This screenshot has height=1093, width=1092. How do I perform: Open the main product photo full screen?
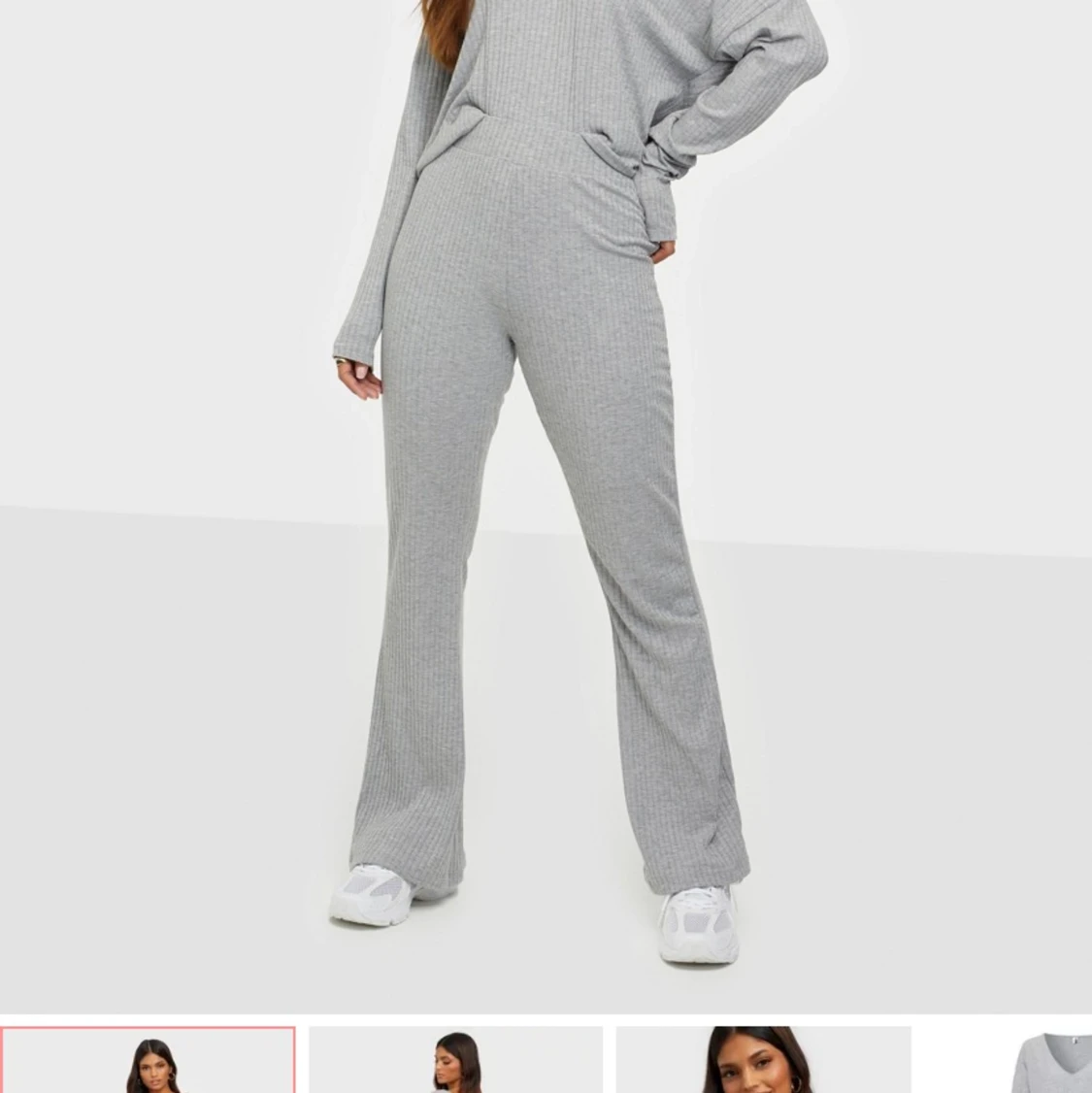pyautogui.click(x=546, y=505)
